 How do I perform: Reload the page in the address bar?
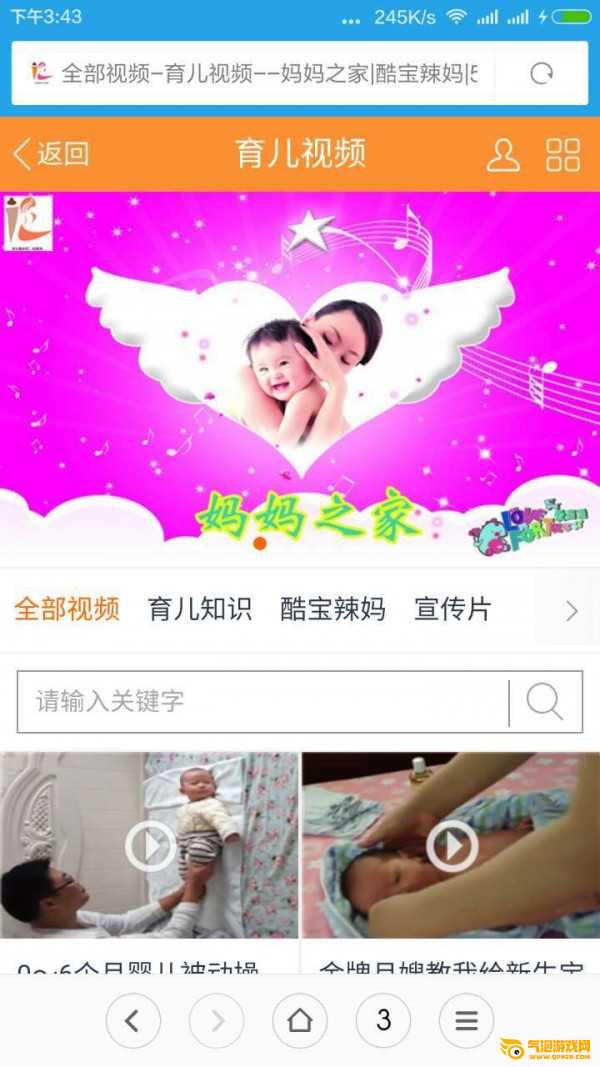[541, 73]
